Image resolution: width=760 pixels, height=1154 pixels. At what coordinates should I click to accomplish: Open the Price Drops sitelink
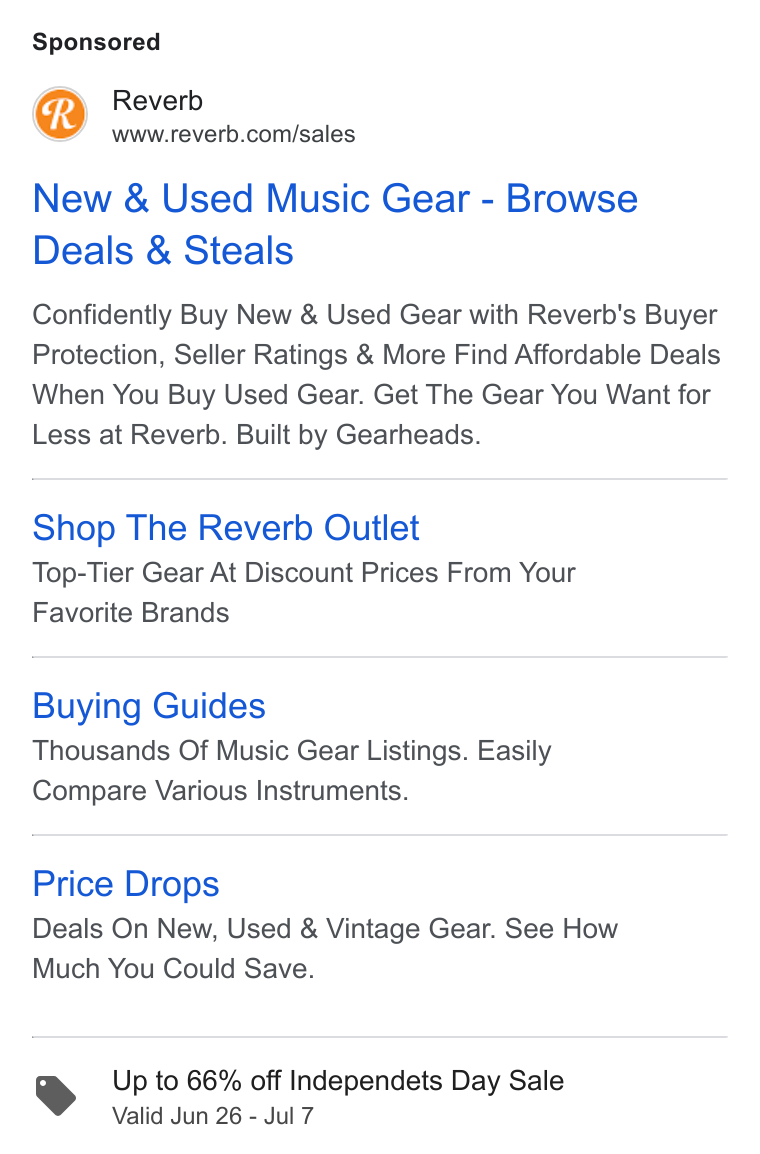(126, 885)
